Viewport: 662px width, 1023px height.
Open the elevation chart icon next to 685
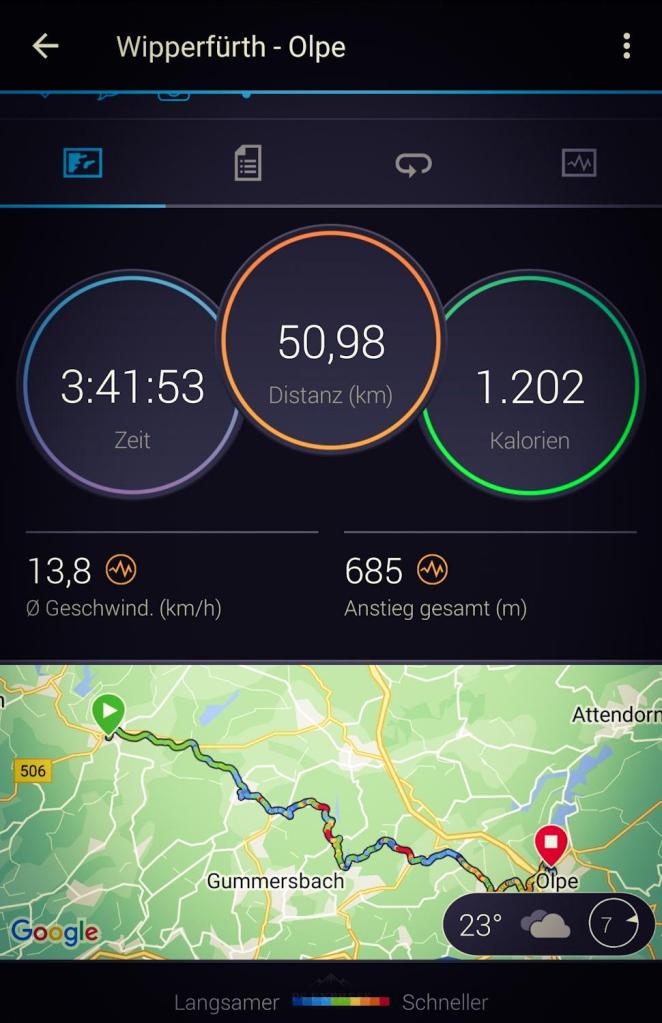point(432,571)
